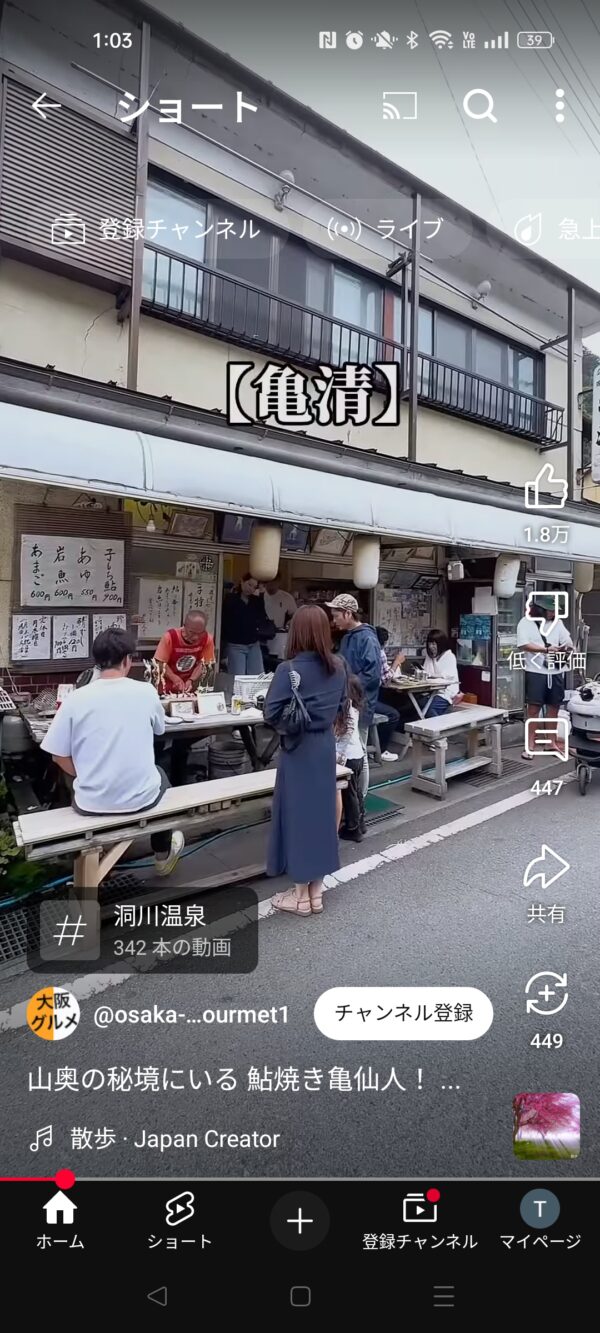Remix this Short
Viewport: 600px width, 1333px height.
click(x=546, y=995)
